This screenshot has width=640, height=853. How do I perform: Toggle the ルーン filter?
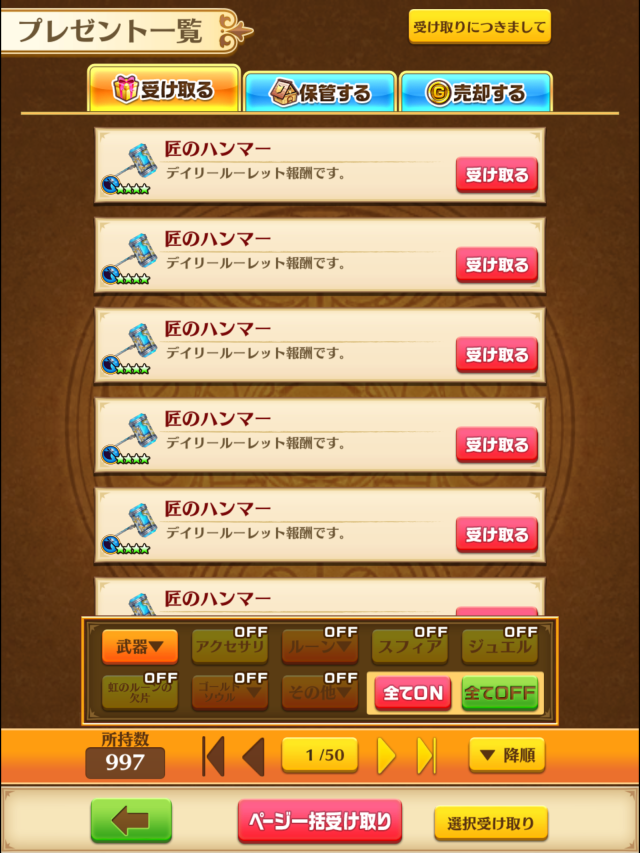(319, 648)
